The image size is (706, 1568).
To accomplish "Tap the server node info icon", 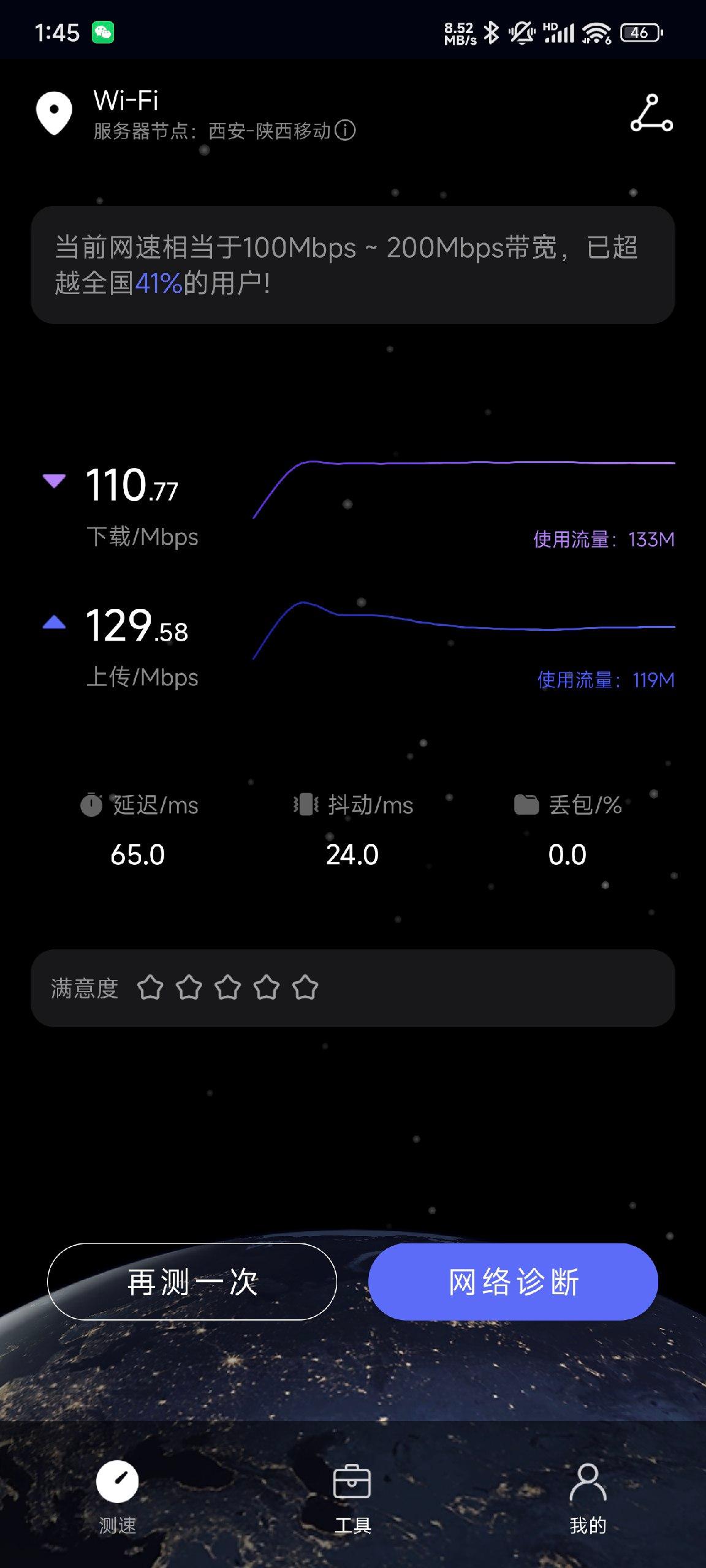I will pyautogui.click(x=346, y=130).
